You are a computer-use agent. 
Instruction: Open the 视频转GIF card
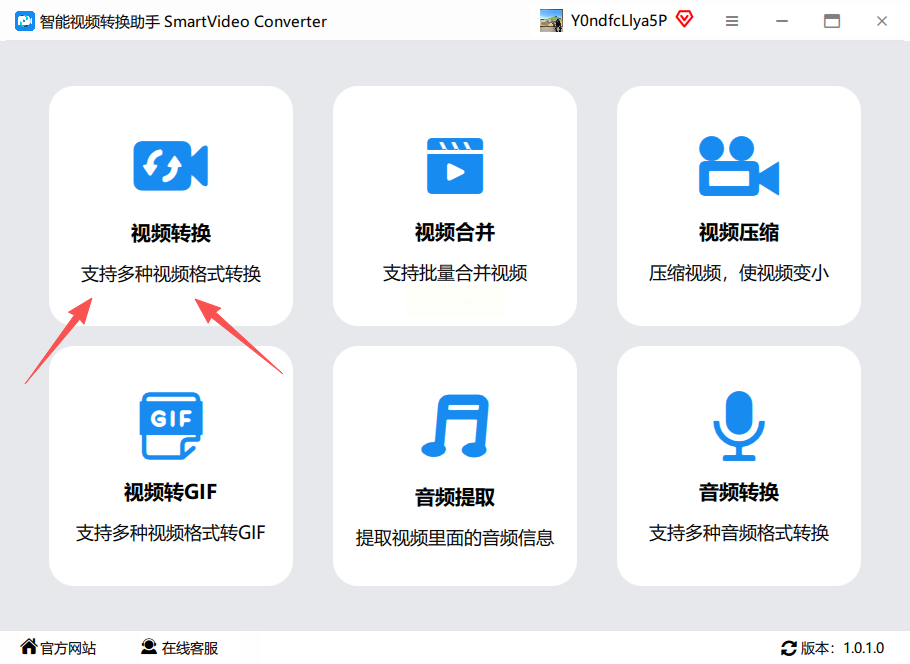click(x=171, y=465)
